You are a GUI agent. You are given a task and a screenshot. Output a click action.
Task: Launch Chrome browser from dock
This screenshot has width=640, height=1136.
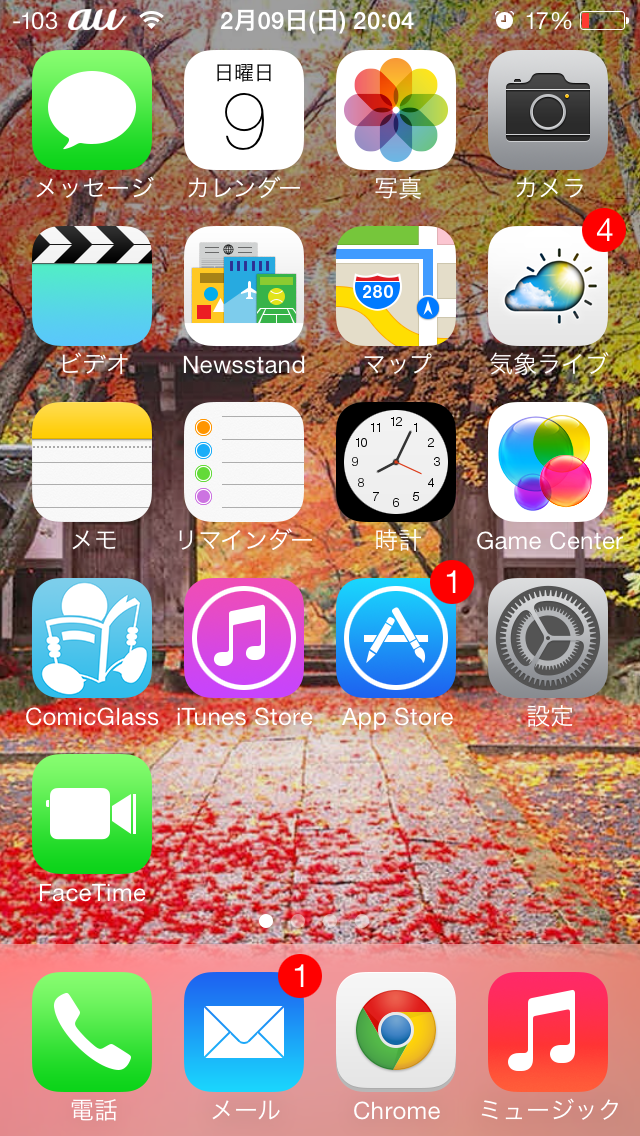tap(396, 1032)
